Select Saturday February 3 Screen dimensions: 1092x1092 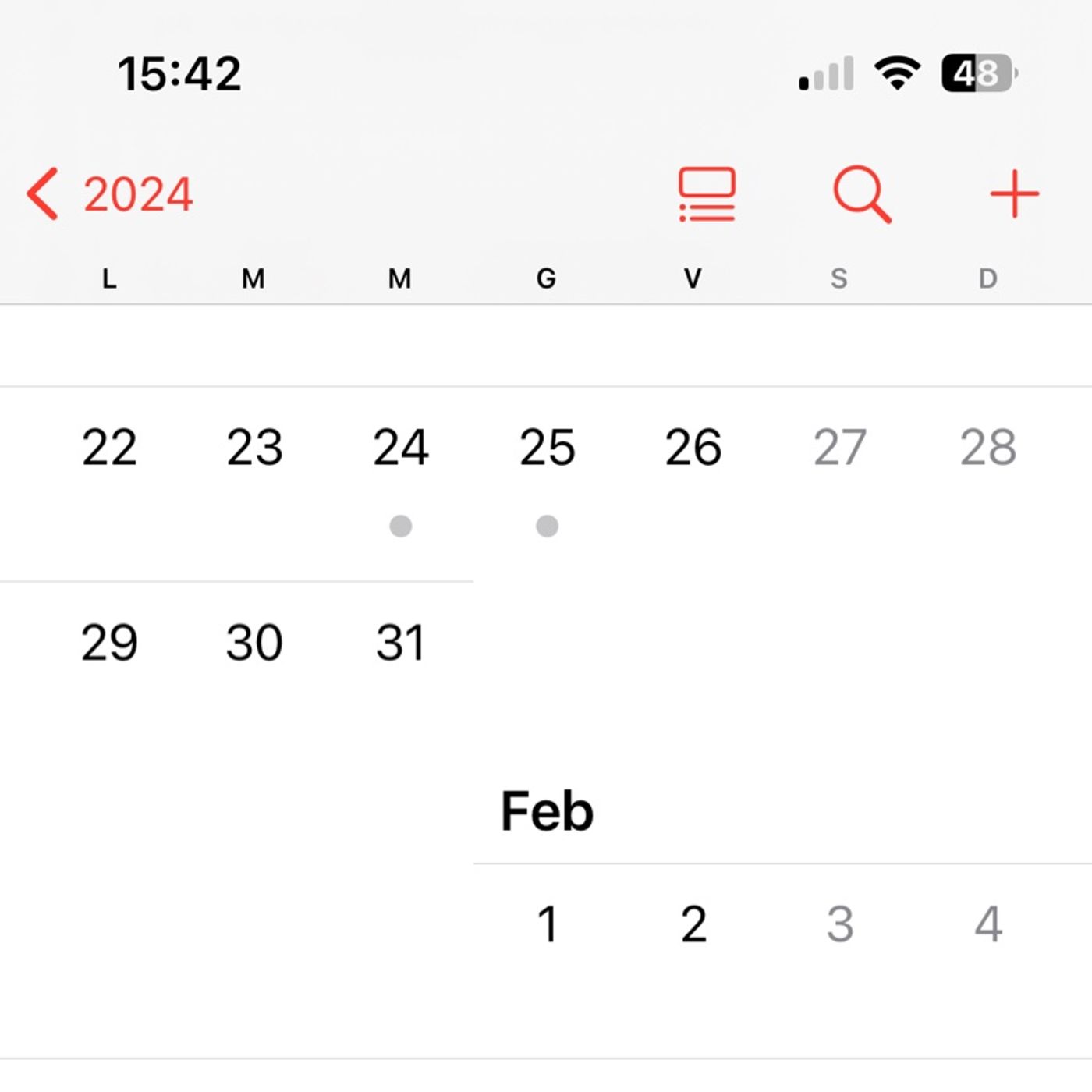839,924
